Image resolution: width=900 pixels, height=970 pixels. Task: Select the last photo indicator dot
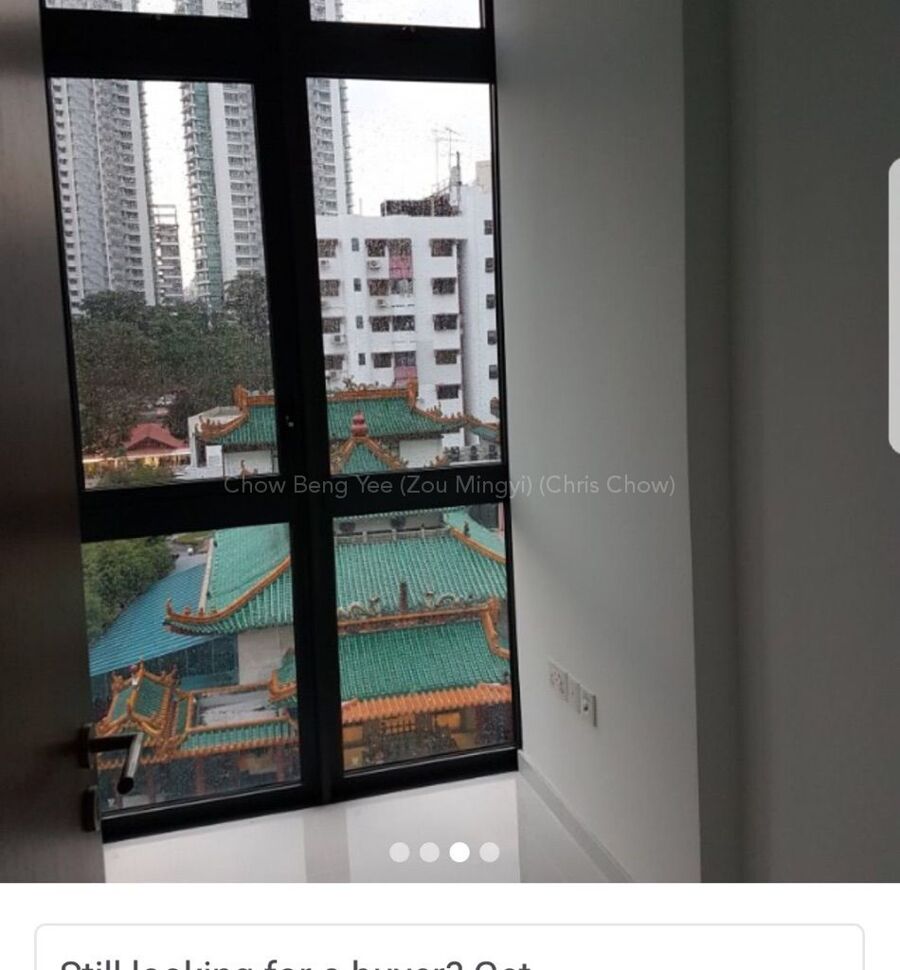pos(489,852)
